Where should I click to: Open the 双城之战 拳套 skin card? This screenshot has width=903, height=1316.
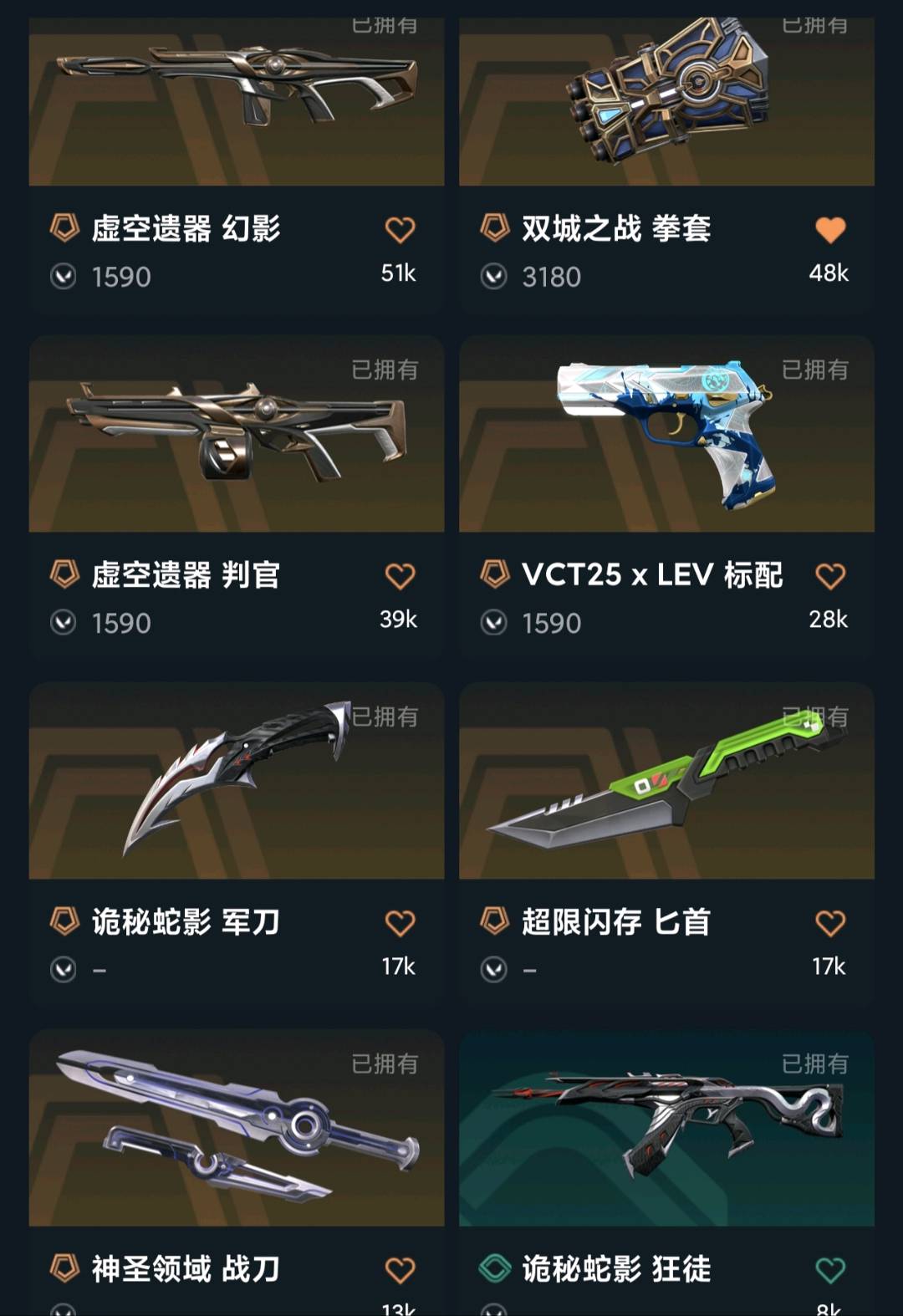tap(666, 100)
